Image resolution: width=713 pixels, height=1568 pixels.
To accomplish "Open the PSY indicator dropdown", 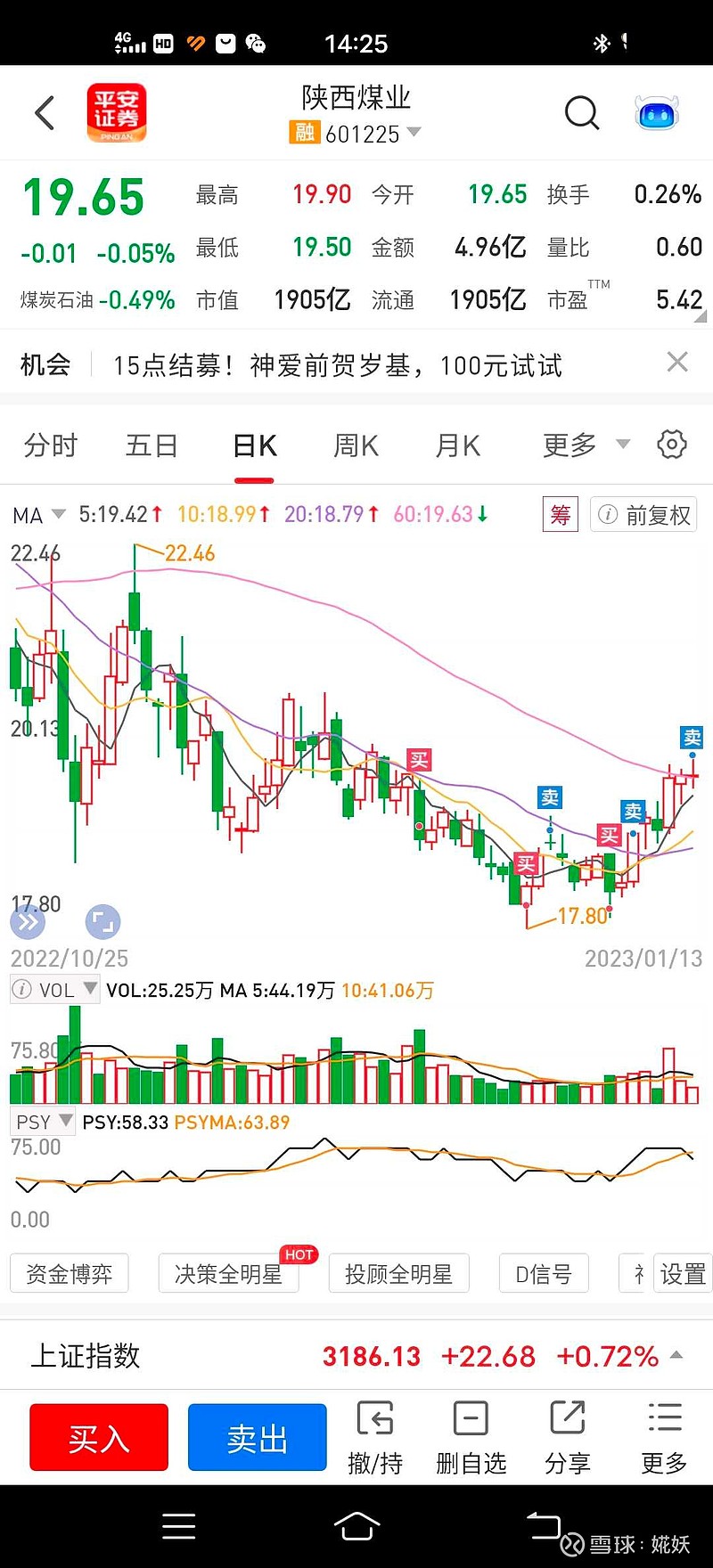I will pyautogui.click(x=43, y=1122).
